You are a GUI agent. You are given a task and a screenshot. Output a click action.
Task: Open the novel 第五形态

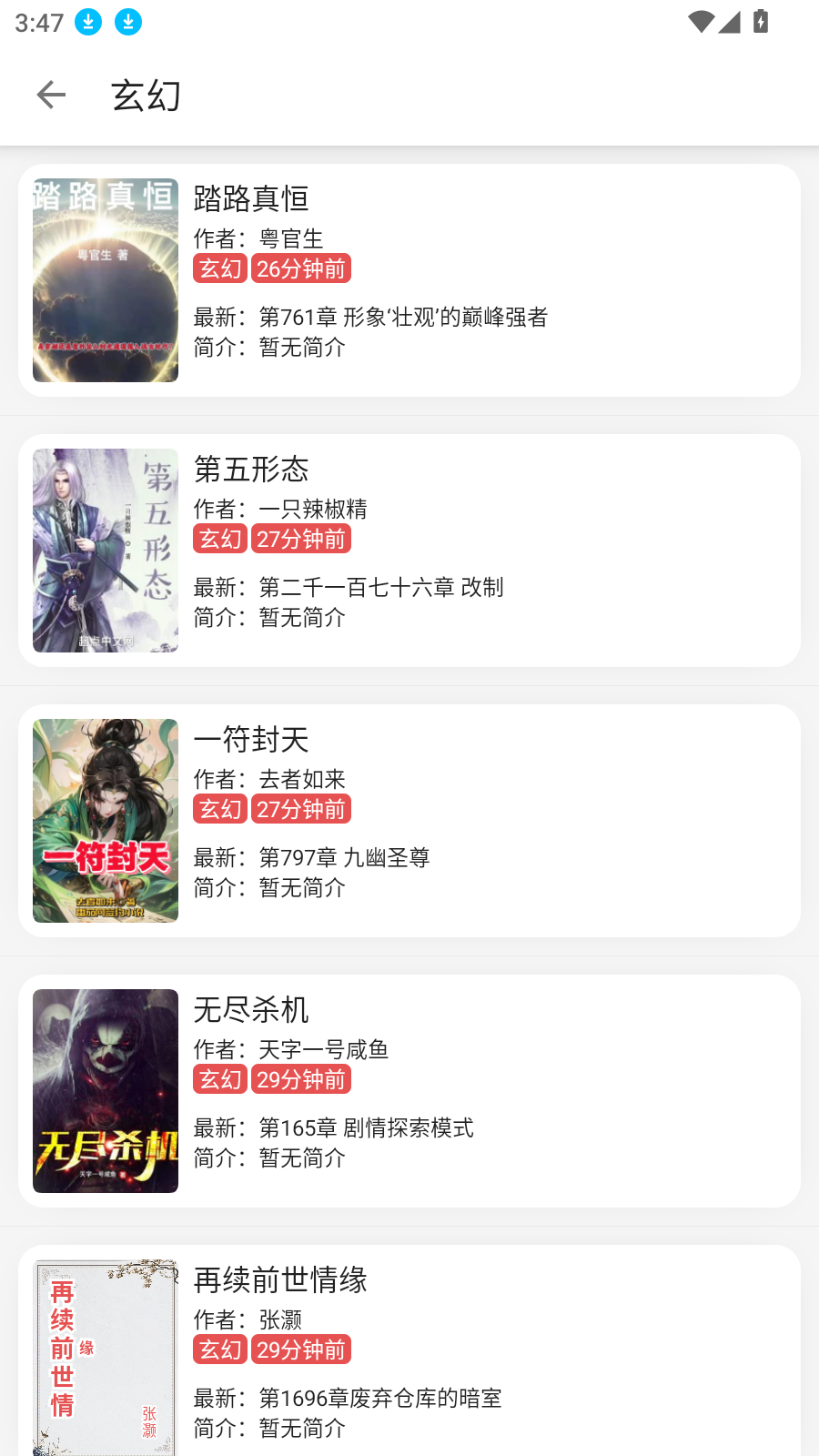point(251,470)
